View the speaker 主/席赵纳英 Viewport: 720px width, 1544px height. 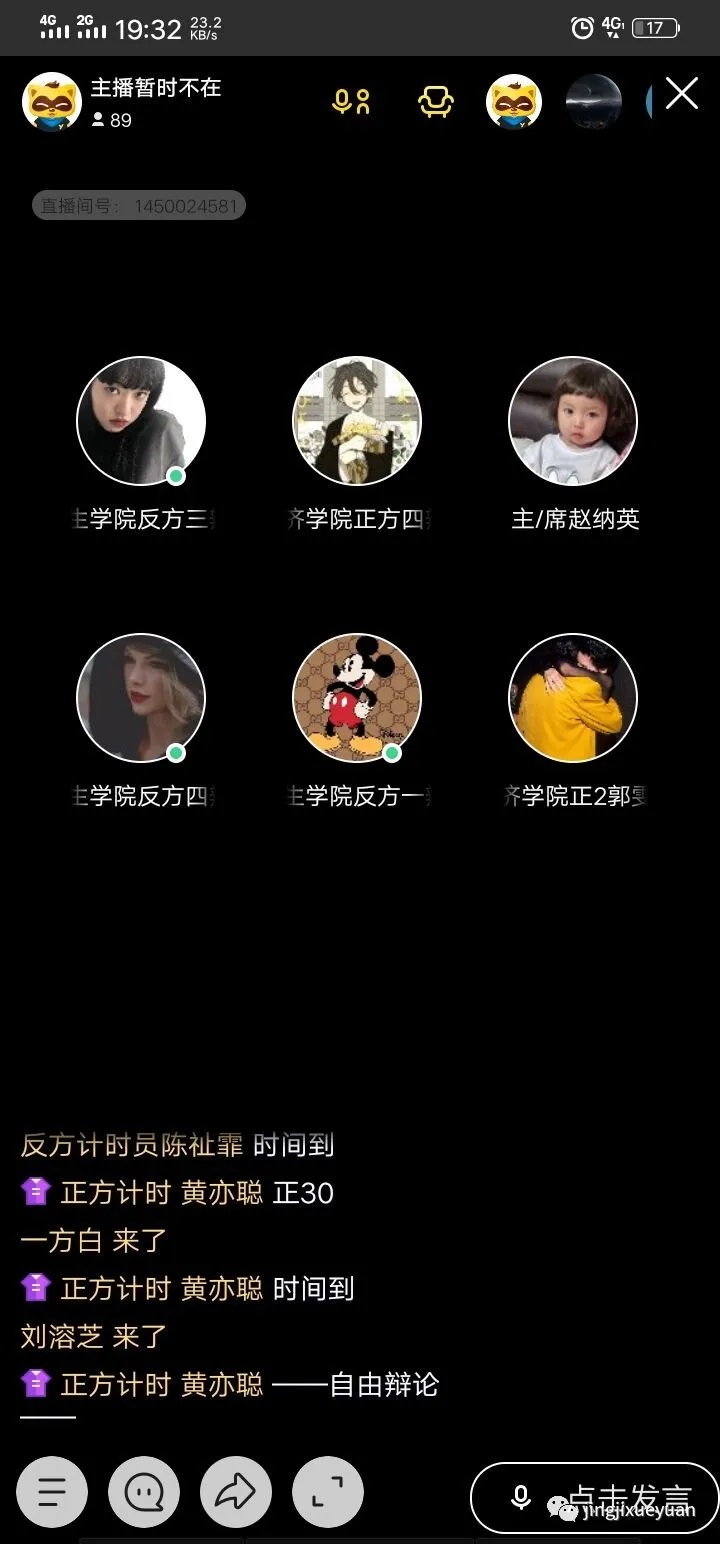point(573,421)
